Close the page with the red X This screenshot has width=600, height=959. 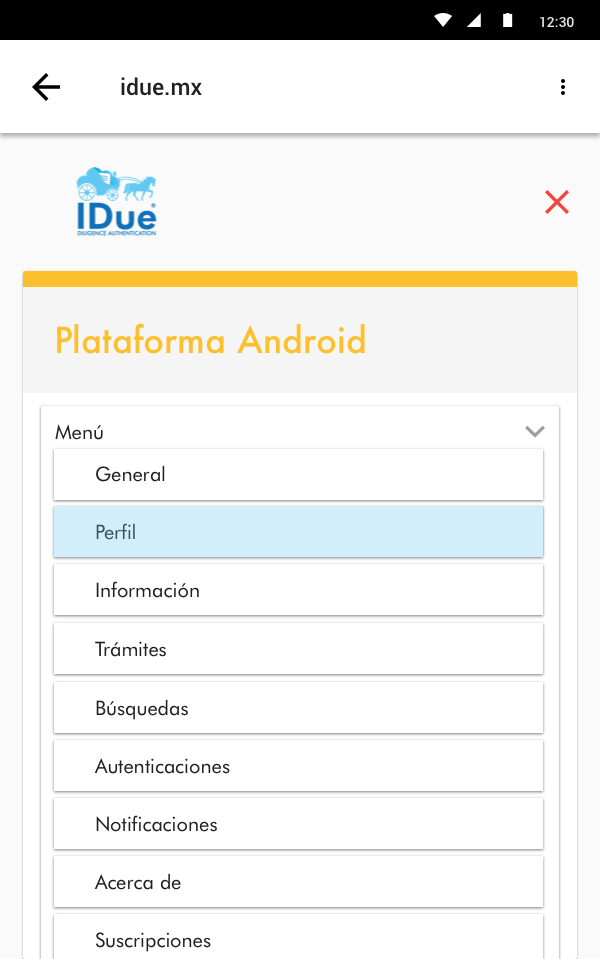click(x=557, y=202)
